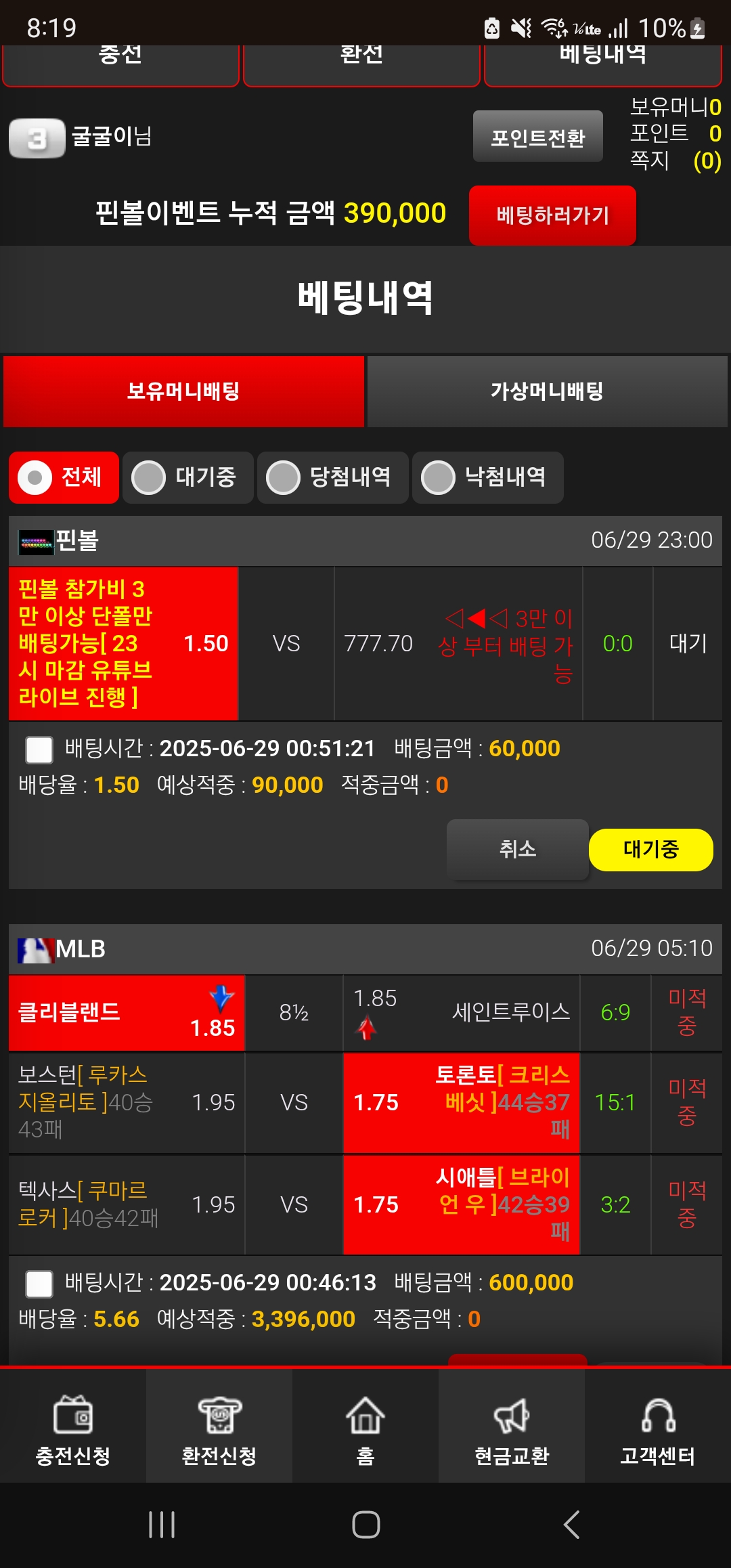The height and width of the screenshot is (1568, 731).
Task: Contact 고객센터 from bottom bar
Action: (658, 1429)
